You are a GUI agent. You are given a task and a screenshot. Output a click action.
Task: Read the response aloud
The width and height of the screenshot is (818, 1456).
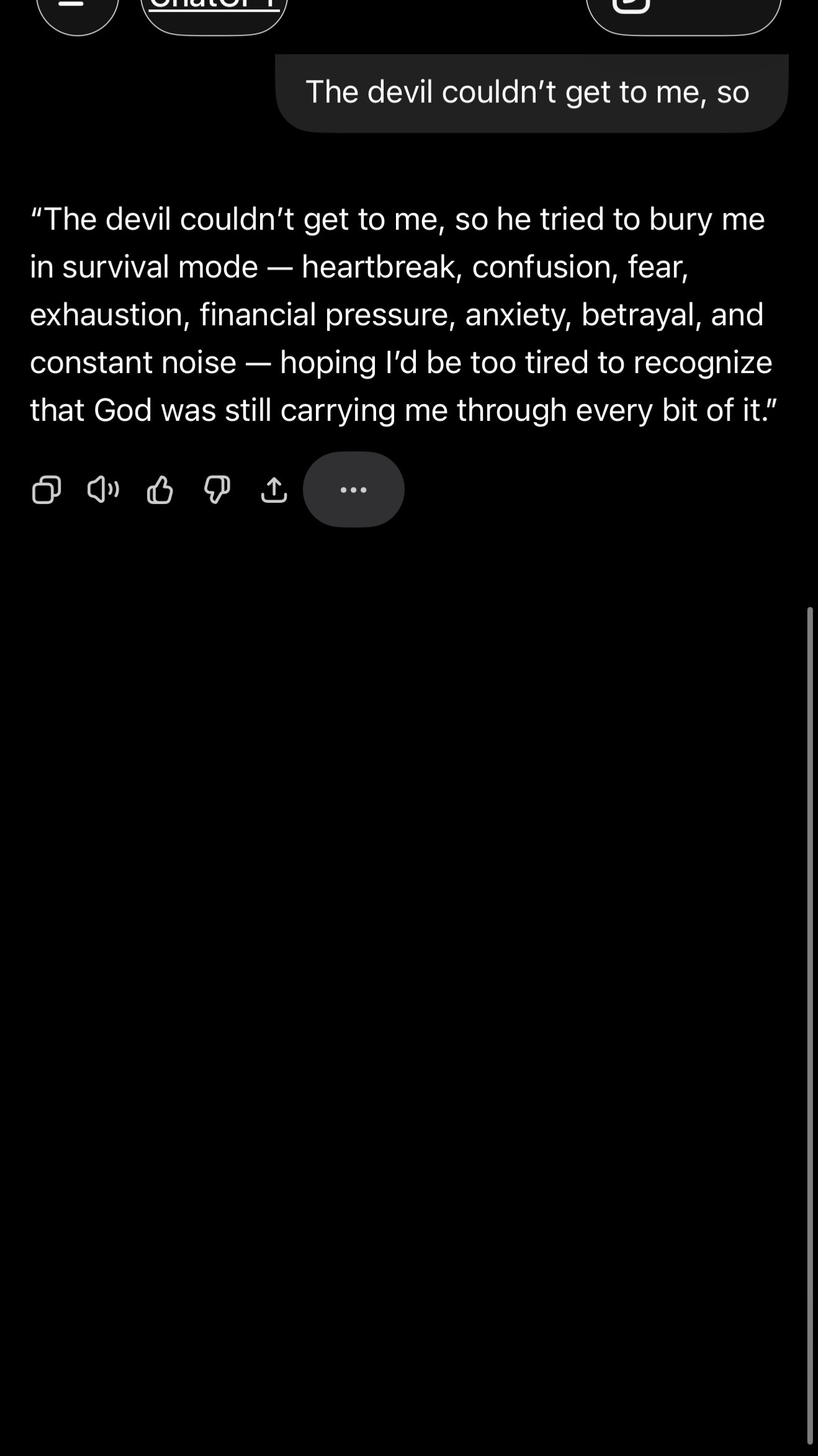[x=103, y=490]
